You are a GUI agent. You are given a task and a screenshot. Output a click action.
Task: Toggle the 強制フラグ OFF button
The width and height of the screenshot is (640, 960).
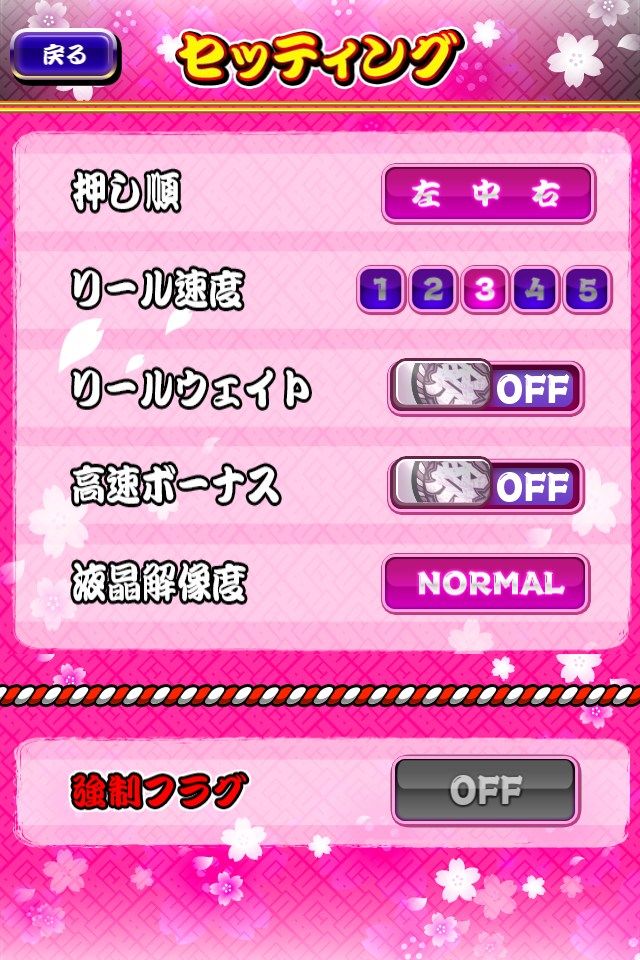click(485, 791)
